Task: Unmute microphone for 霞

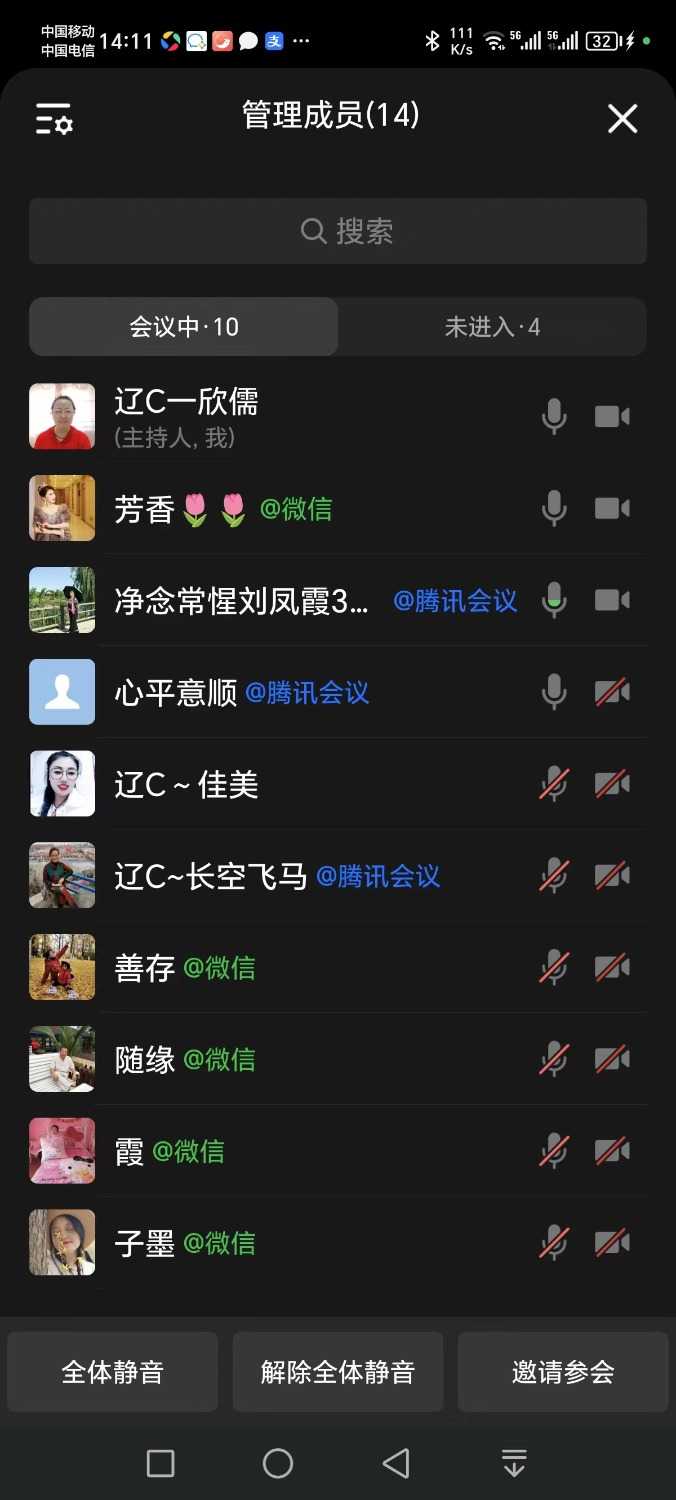Action: pos(554,1151)
